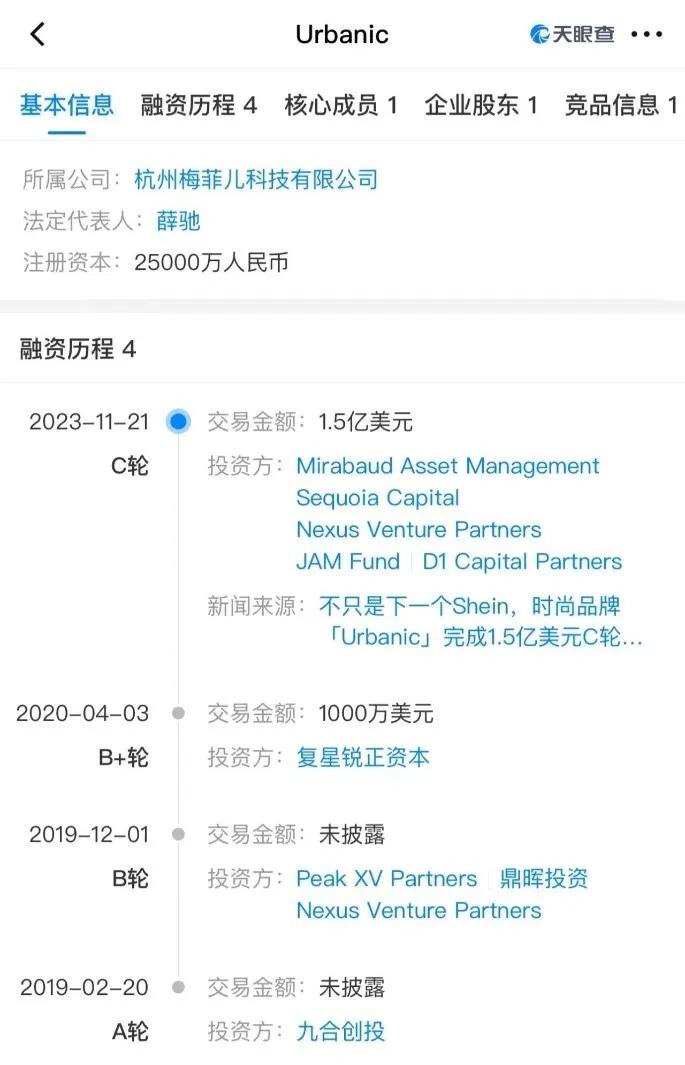The image size is (685, 1065).
Task: Open investor Peak XV Partners
Action: point(386,879)
